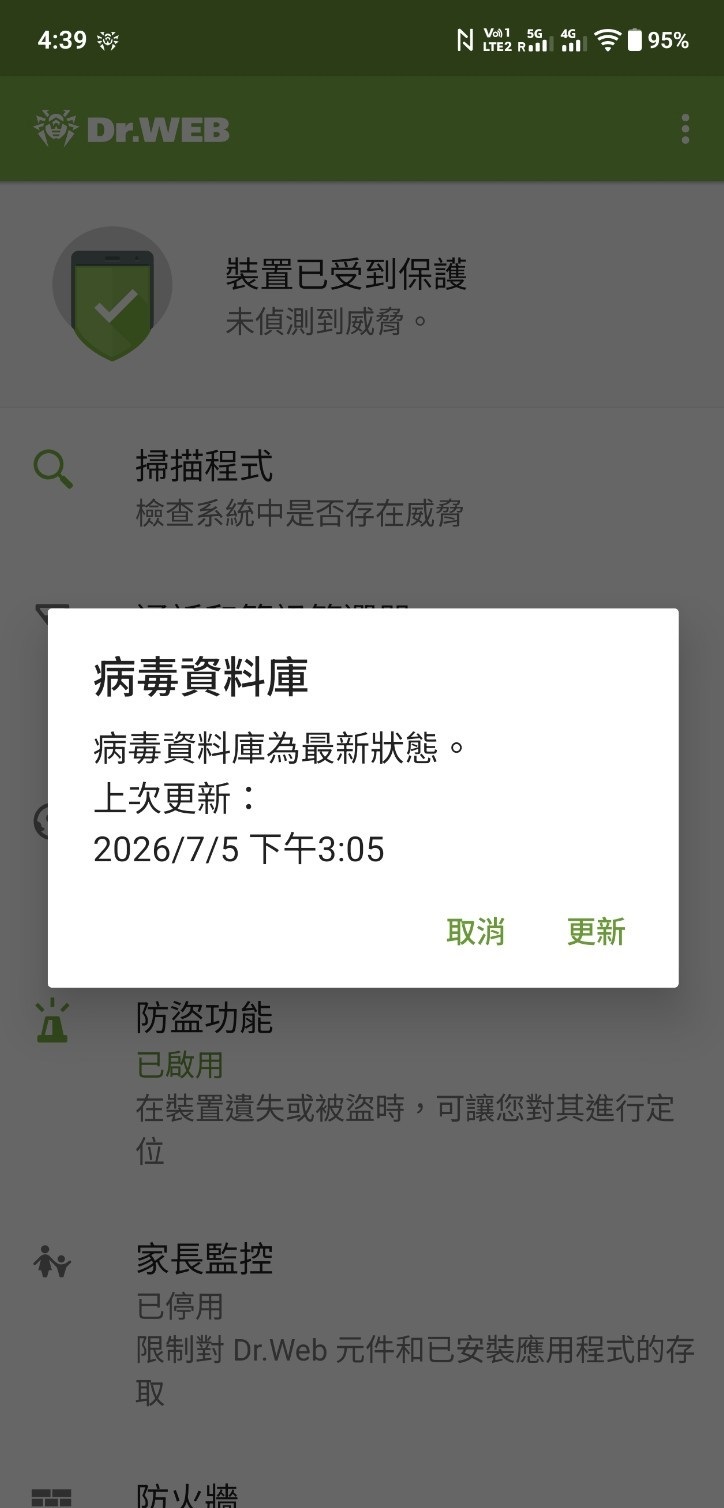Tap 更新 to update the virus database
The image size is (724, 1508).
(x=596, y=932)
